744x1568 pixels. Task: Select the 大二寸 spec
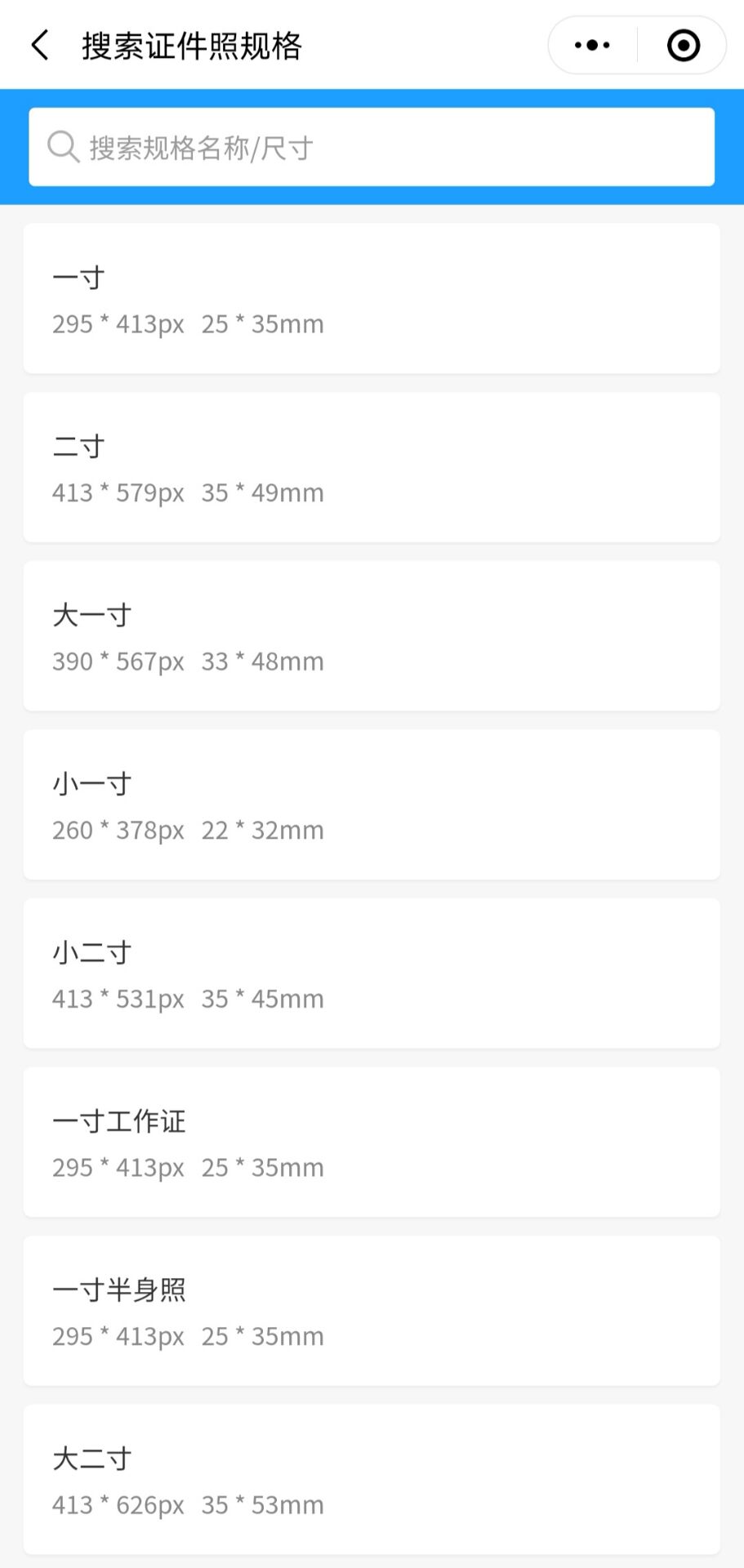click(x=372, y=1480)
